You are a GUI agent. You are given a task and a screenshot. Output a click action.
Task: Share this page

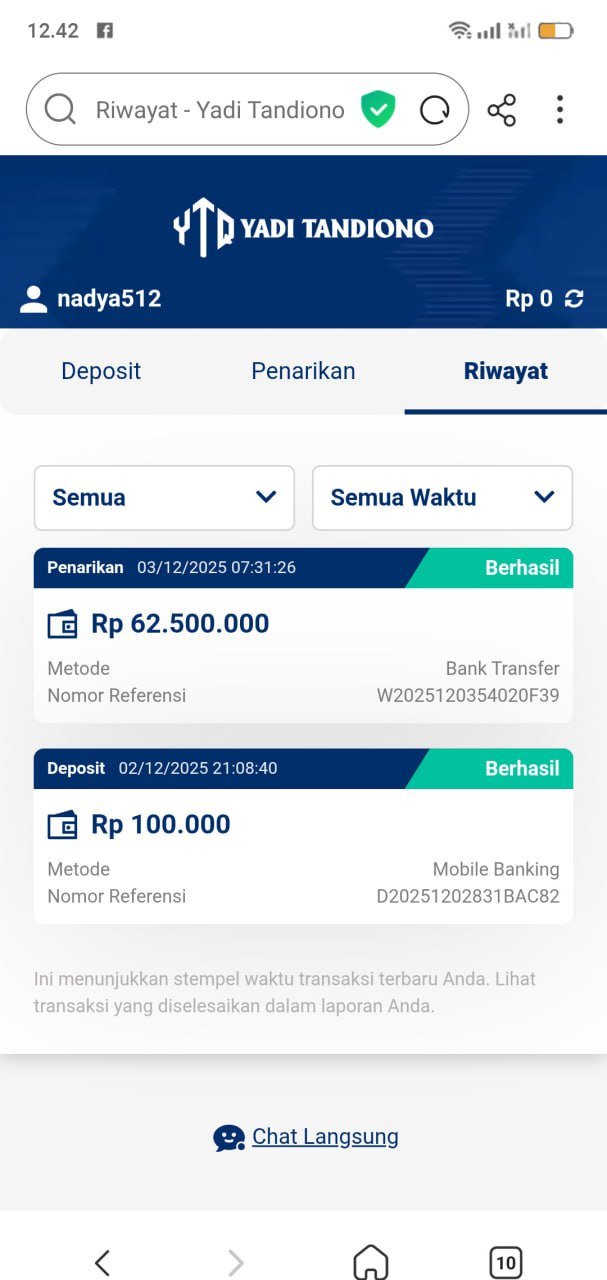[x=502, y=110]
